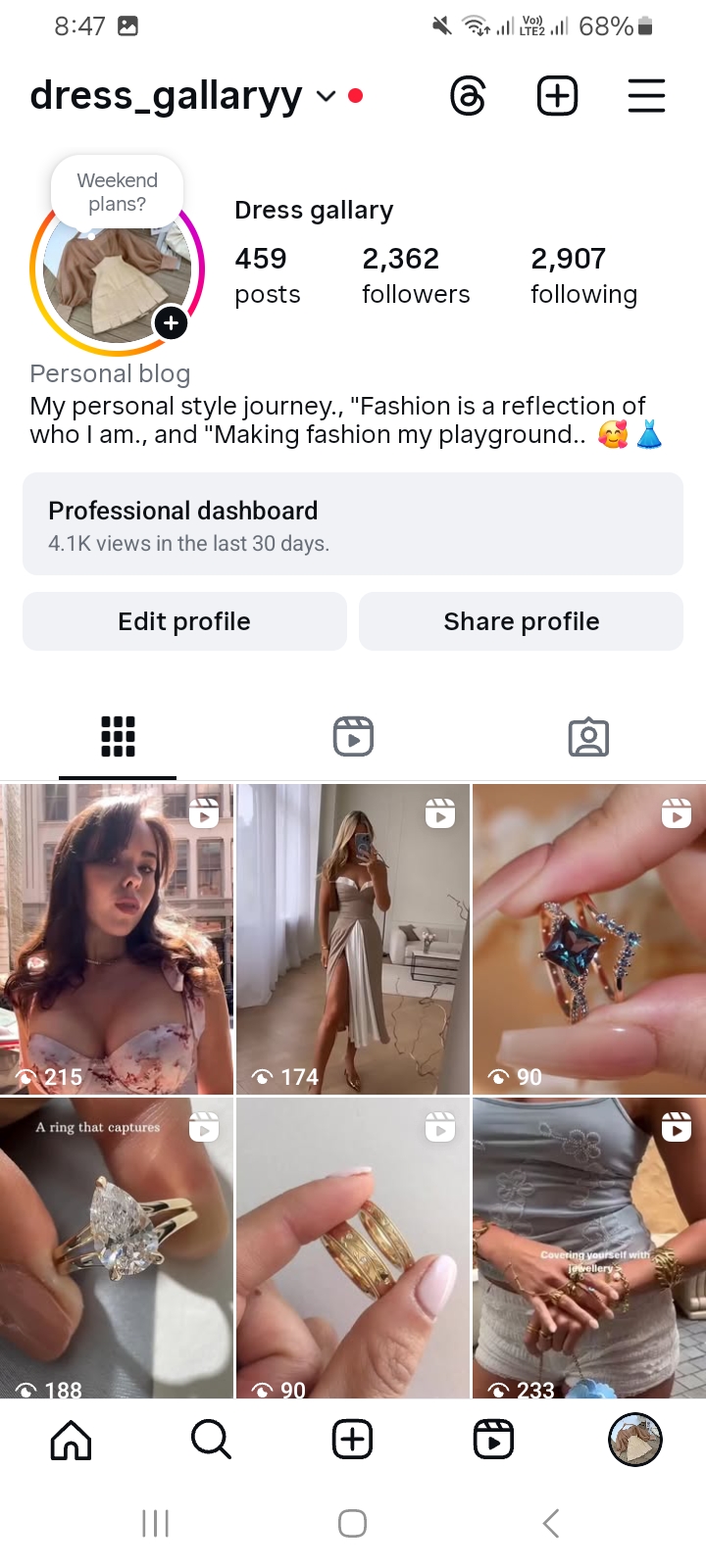This screenshot has width=706, height=1568.
Task: Create a new post using the plus icon
Action: coord(557,95)
